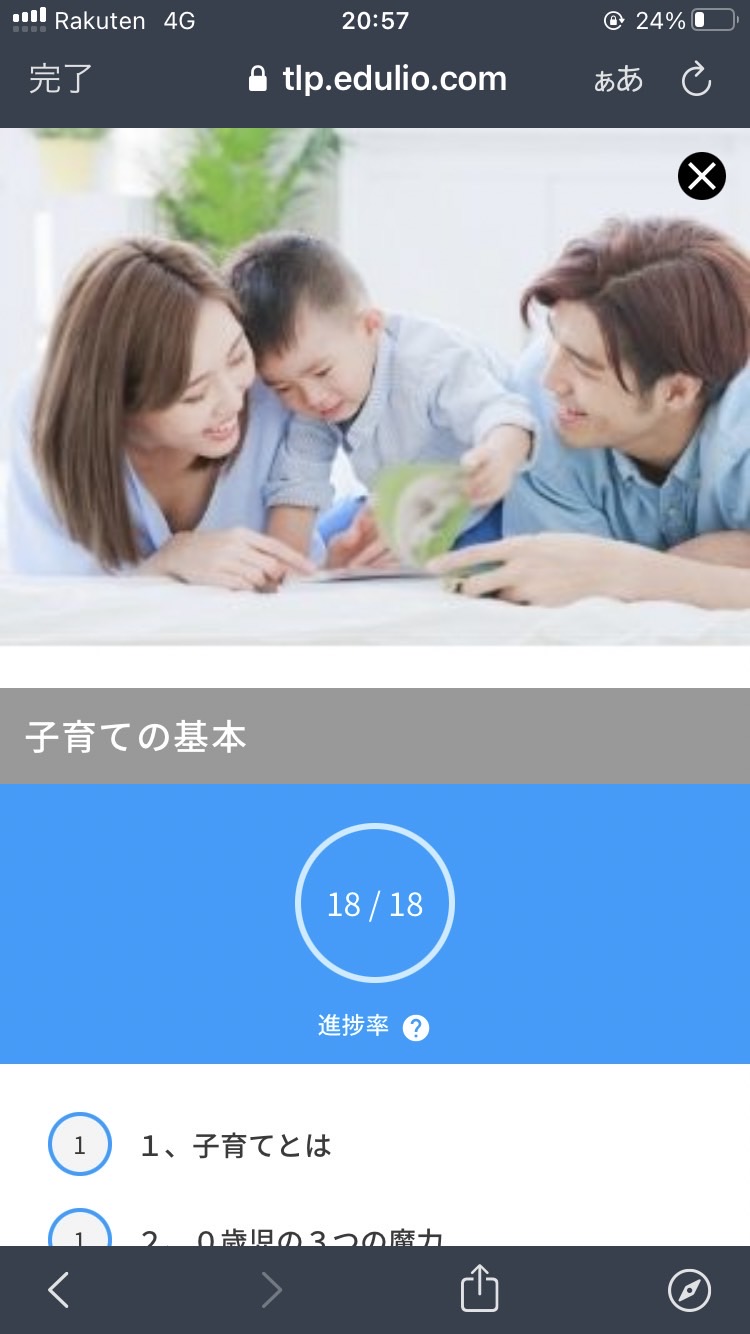
Task: Open the 進捗率 help question mark
Action: (x=416, y=1028)
